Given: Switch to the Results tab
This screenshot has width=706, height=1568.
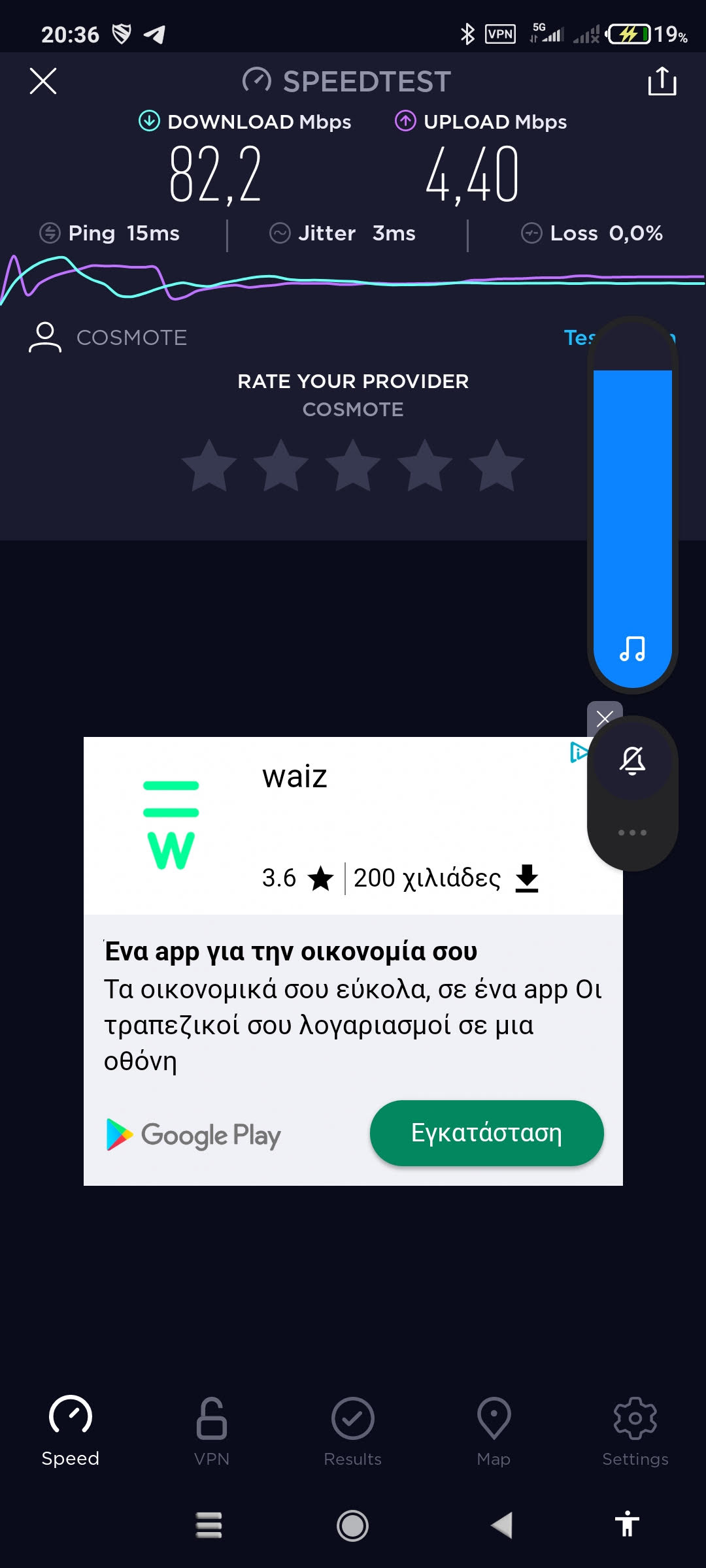Looking at the screenshot, I should click(x=352, y=1432).
